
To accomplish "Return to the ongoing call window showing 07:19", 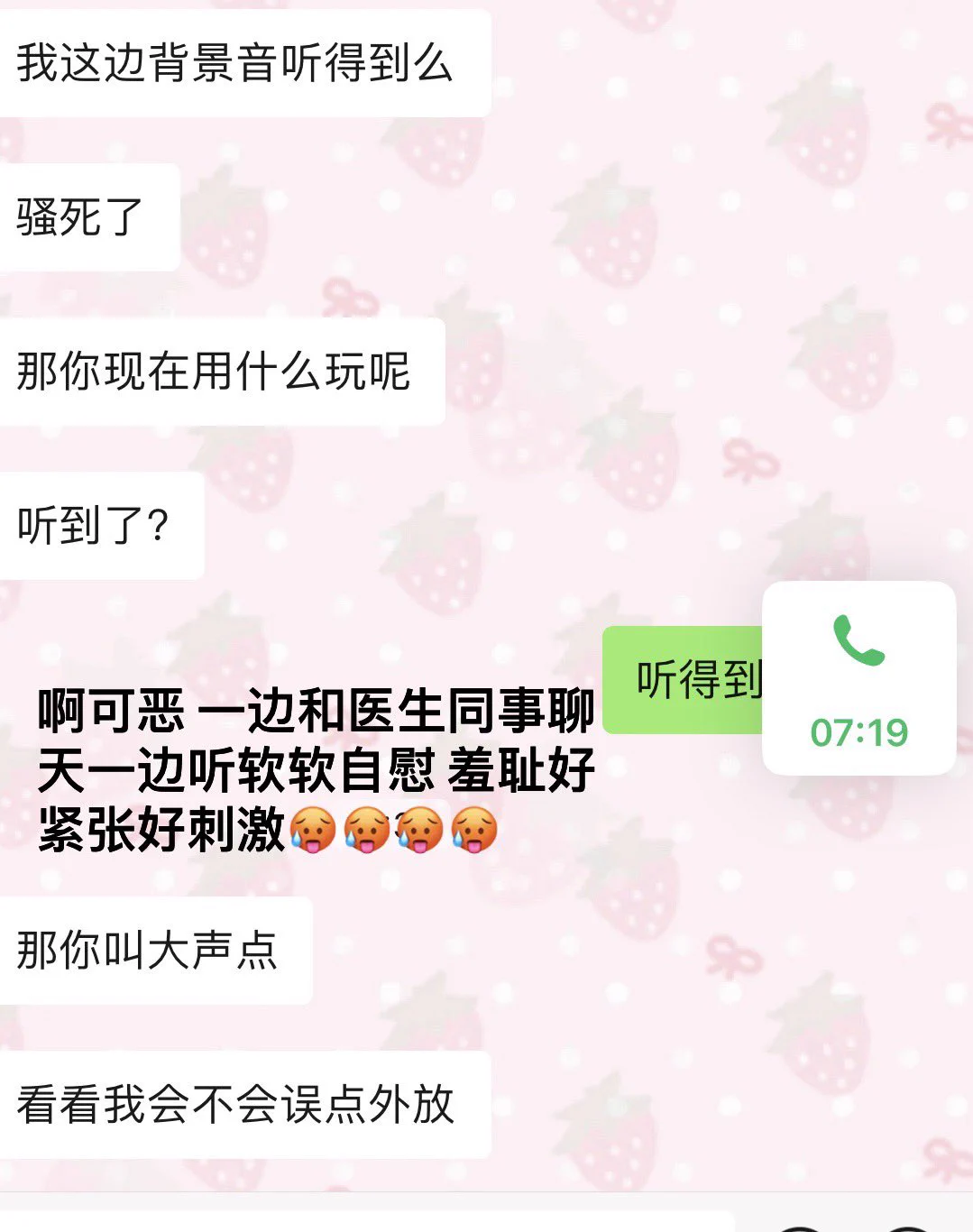I will [858, 678].
